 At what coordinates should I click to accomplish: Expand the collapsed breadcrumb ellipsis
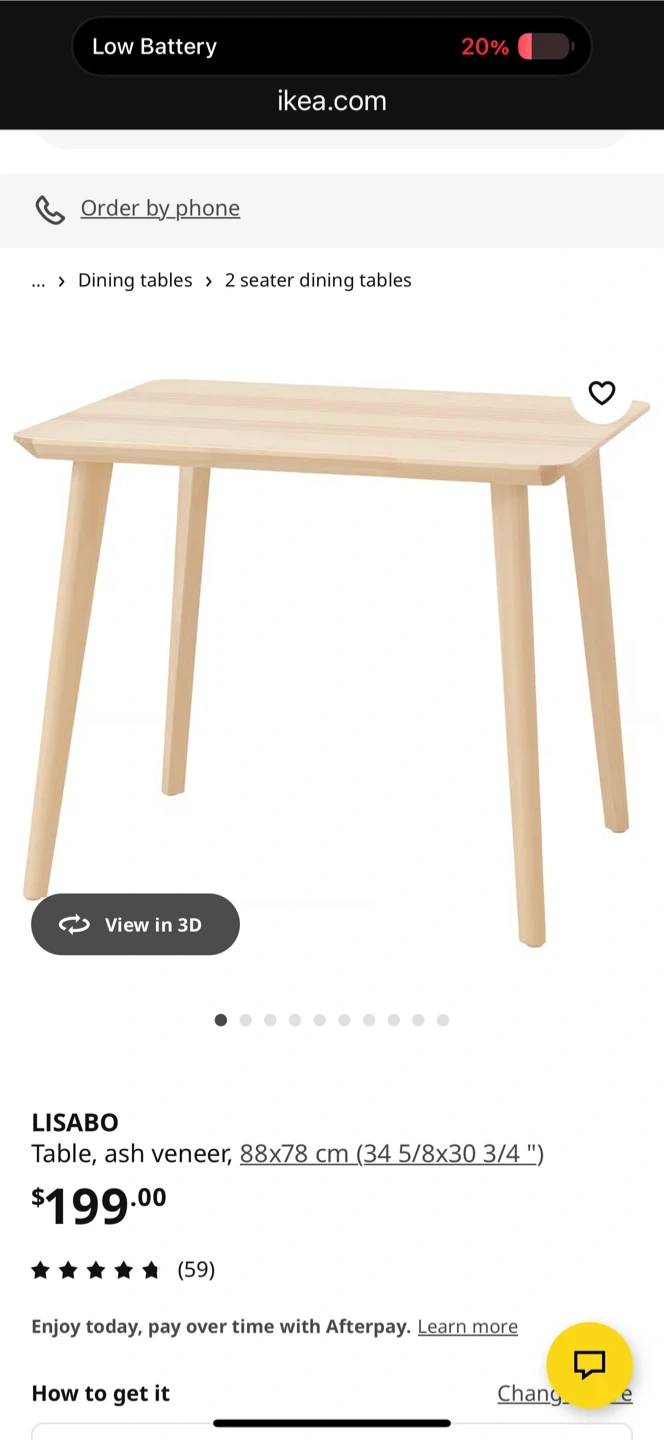point(38,280)
